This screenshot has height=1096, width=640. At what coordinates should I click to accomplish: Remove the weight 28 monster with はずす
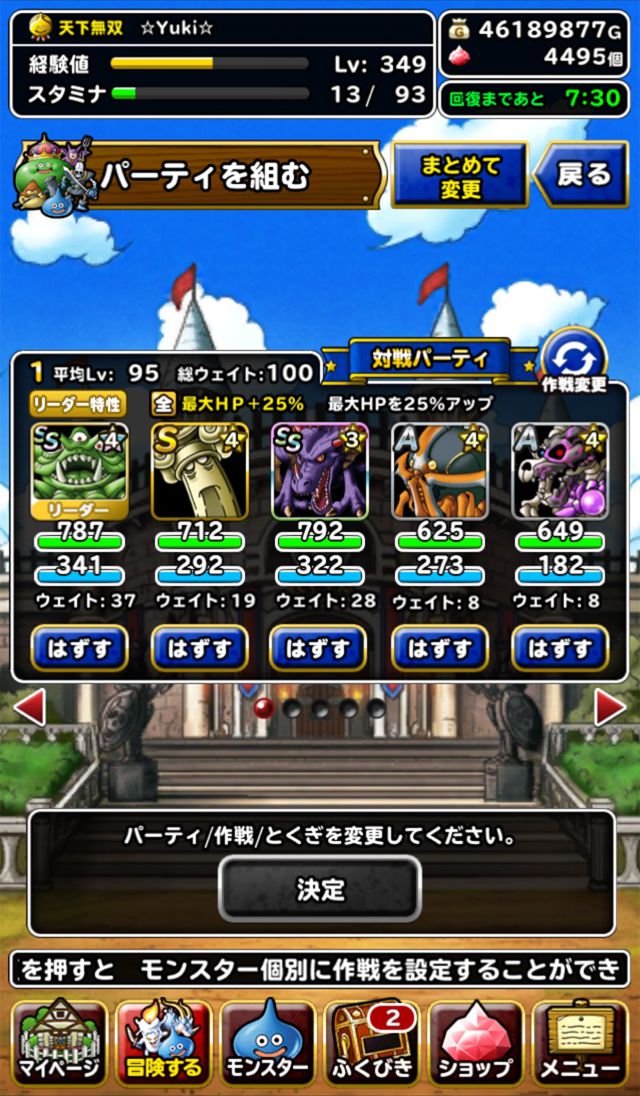pyautogui.click(x=319, y=649)
